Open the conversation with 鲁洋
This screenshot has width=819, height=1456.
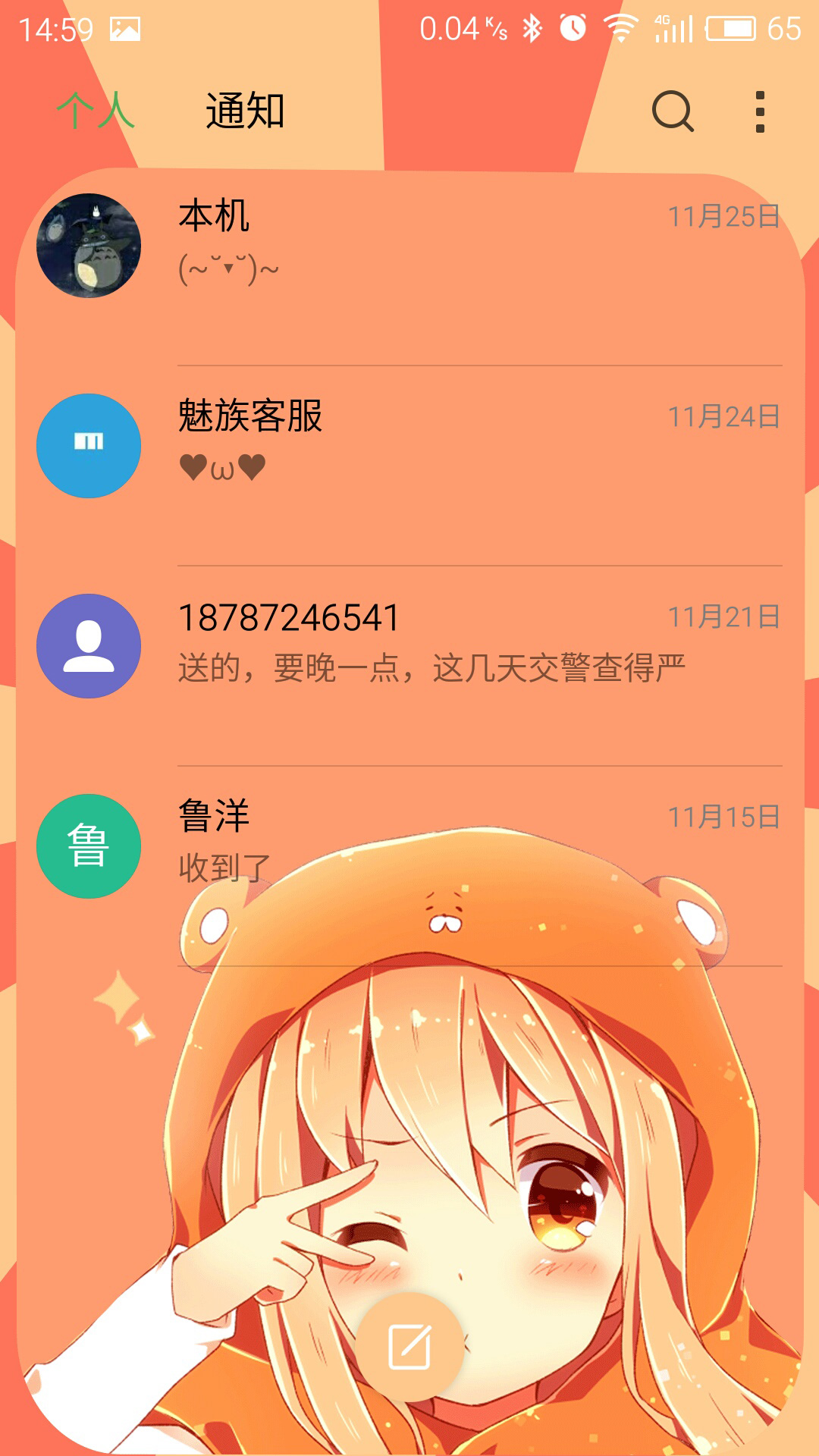pyautogui.click(x=409, y=866)
